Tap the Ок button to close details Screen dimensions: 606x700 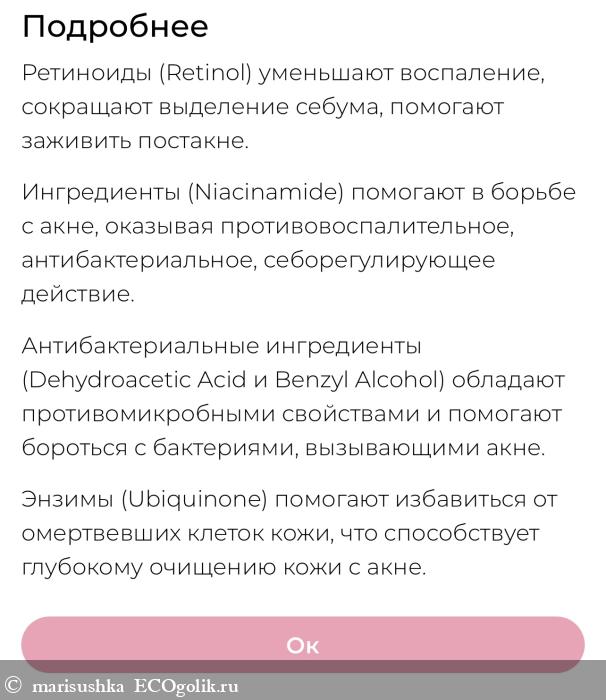[302, 644]
